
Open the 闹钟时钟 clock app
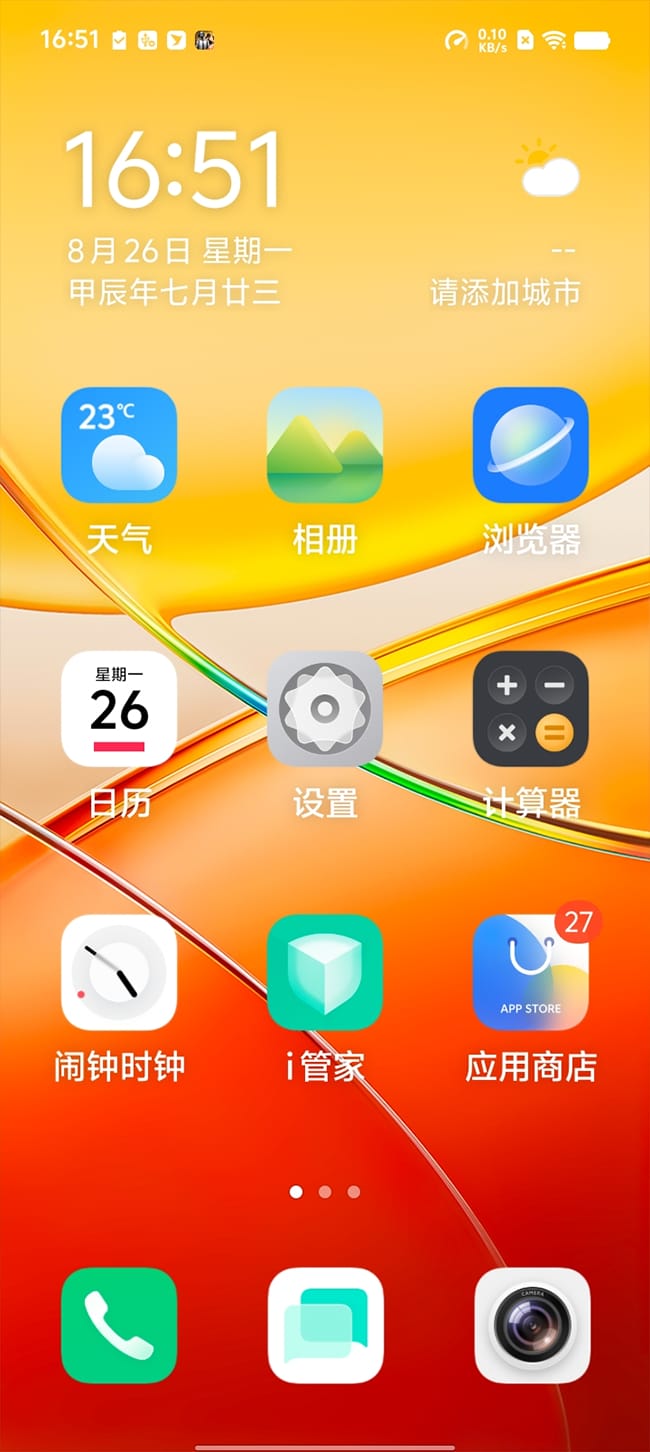(x=119, y=972)
